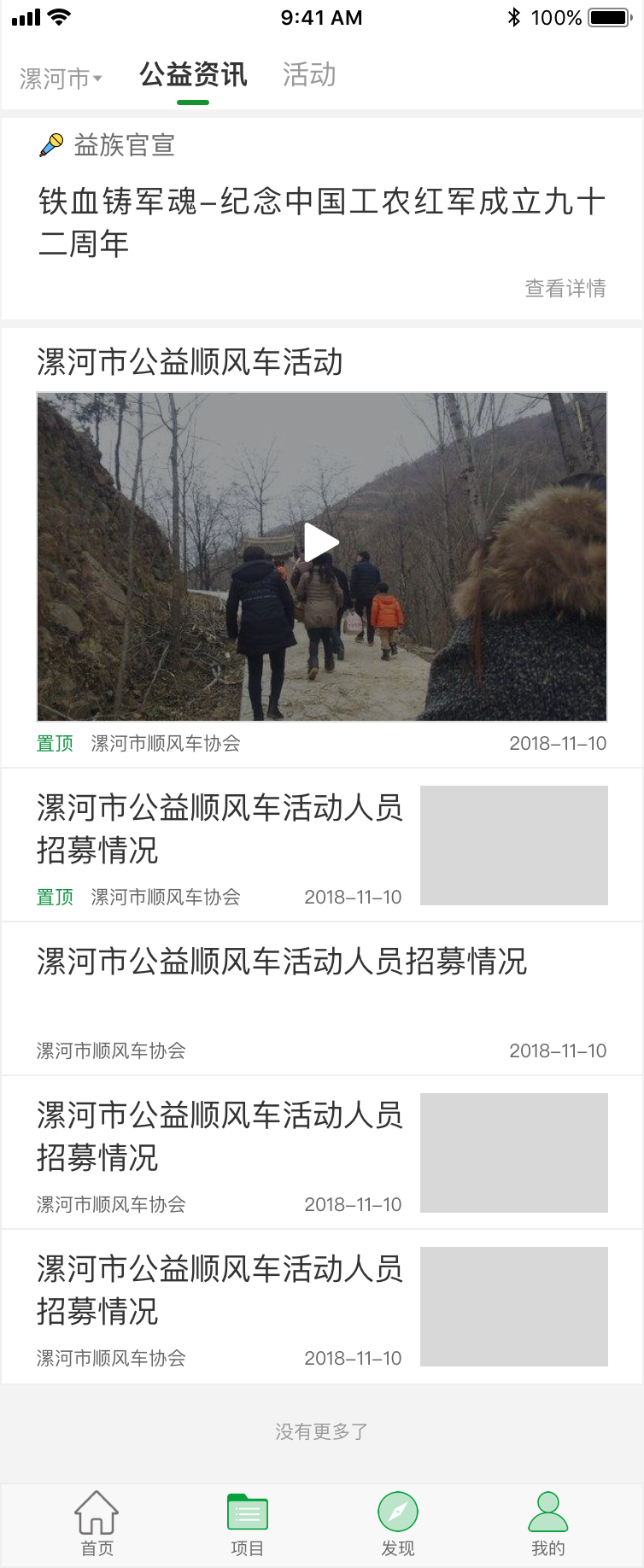Play the 漯河市公益顺风车活动 video
644x1568 pixels.
pyautogui.click(x=322, y=542)
